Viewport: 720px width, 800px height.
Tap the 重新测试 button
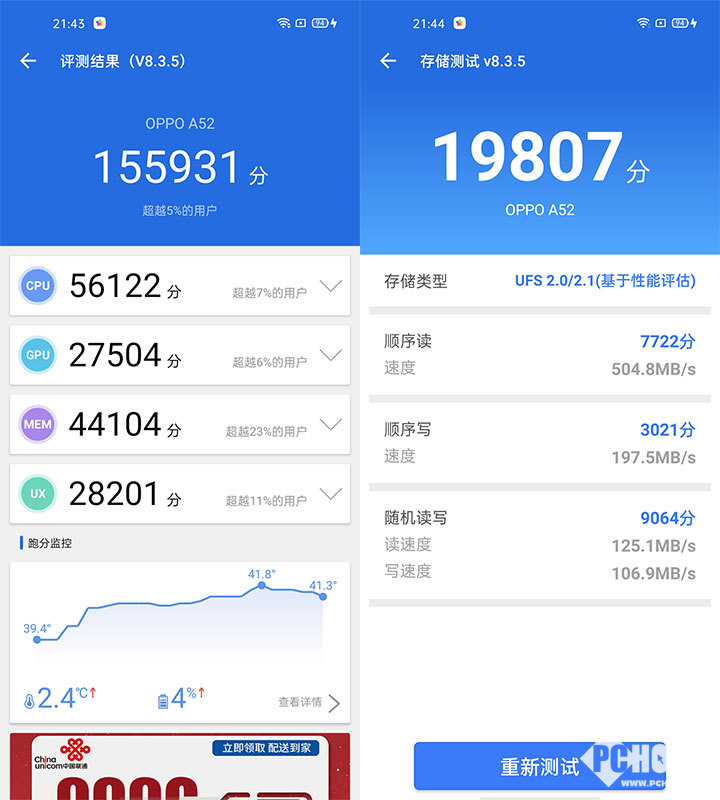(538, 767)
